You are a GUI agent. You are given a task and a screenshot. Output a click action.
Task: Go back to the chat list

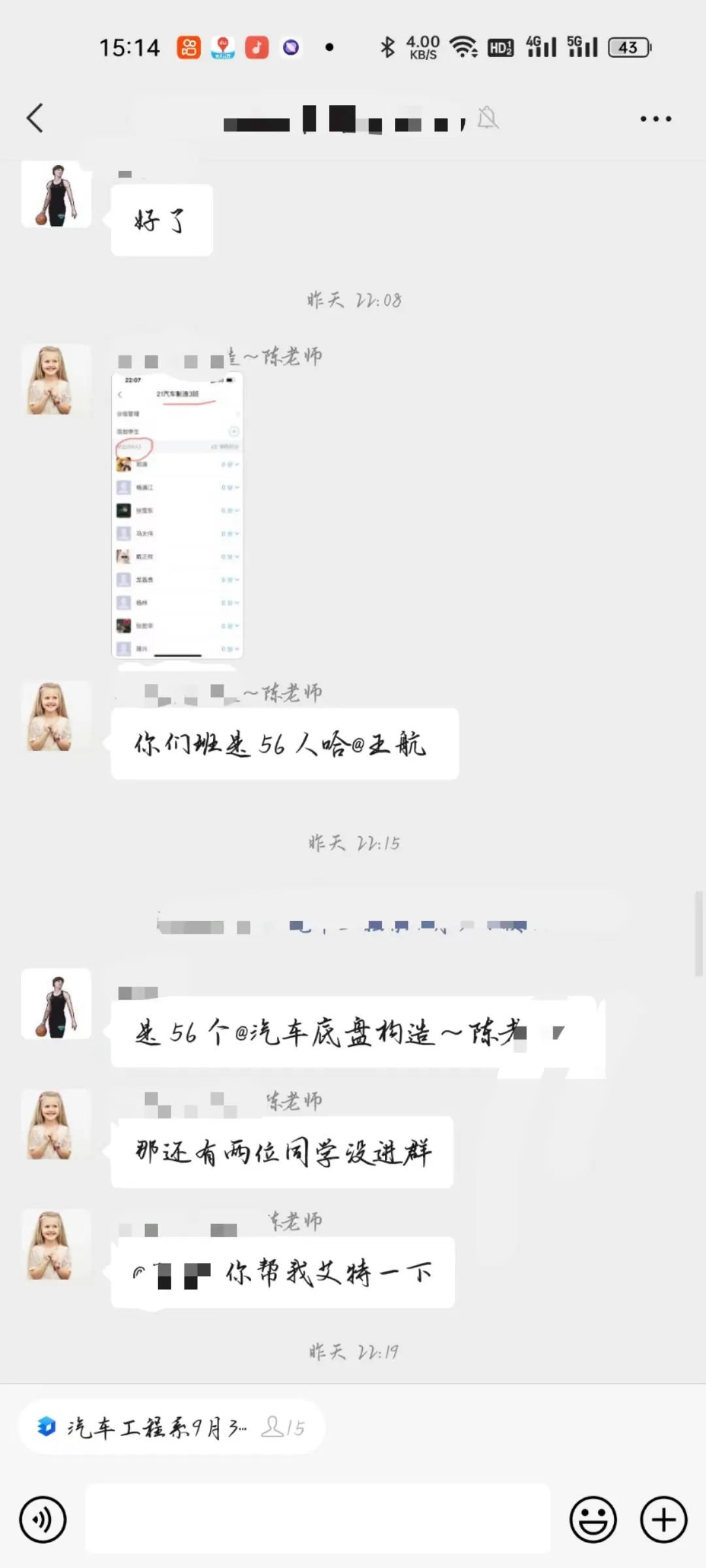click(x=35, y=118)
